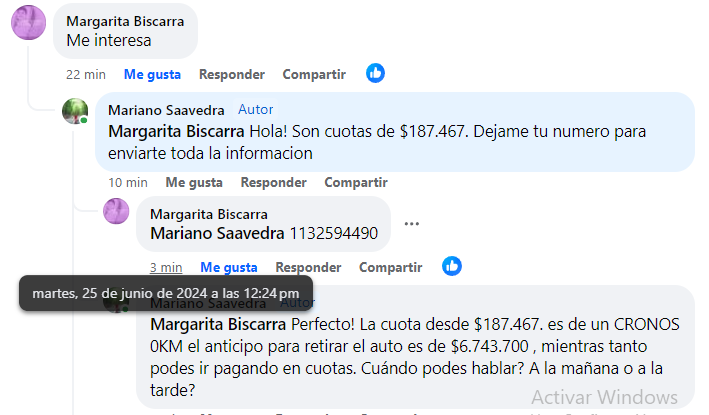709x415 pixels.
Task: Share Margarita's 'Me interesa' comment
Action: [314, 74]
